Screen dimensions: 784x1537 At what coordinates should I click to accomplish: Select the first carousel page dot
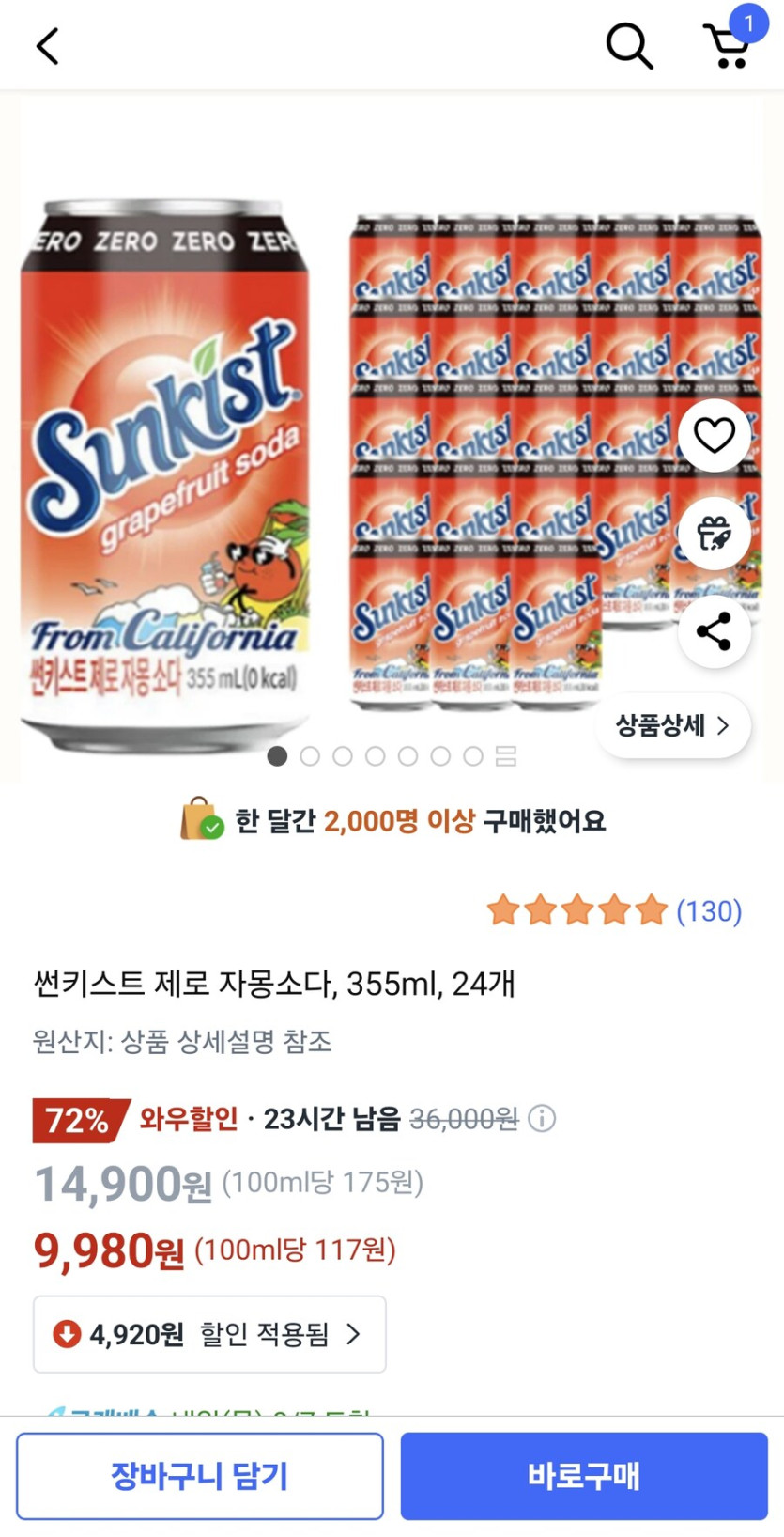[278, 756]
